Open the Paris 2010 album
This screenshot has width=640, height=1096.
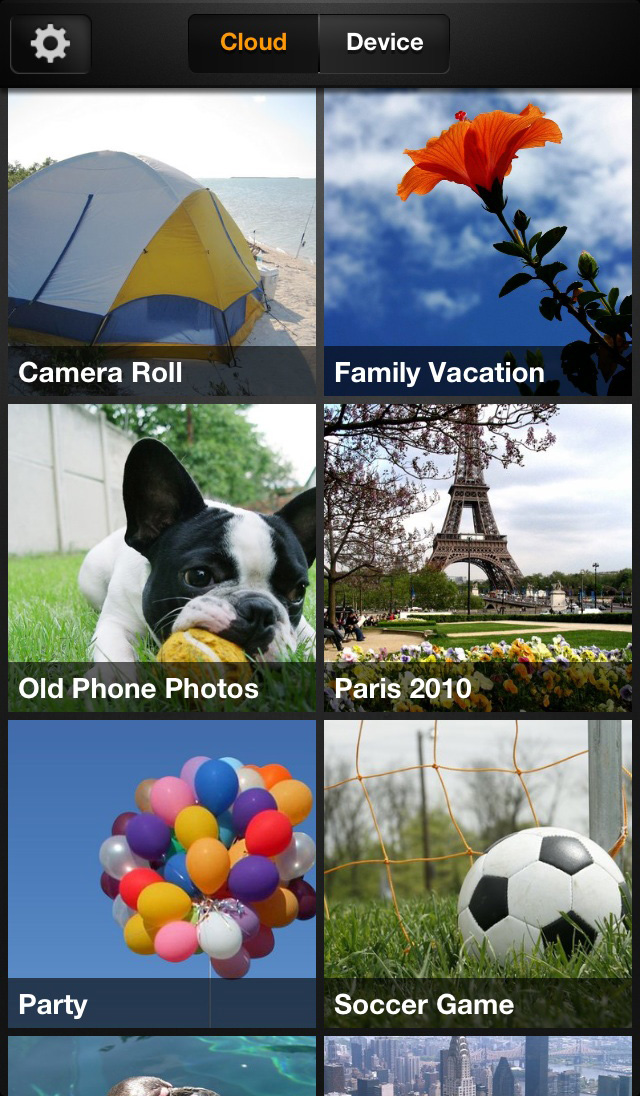coord(478,558)
